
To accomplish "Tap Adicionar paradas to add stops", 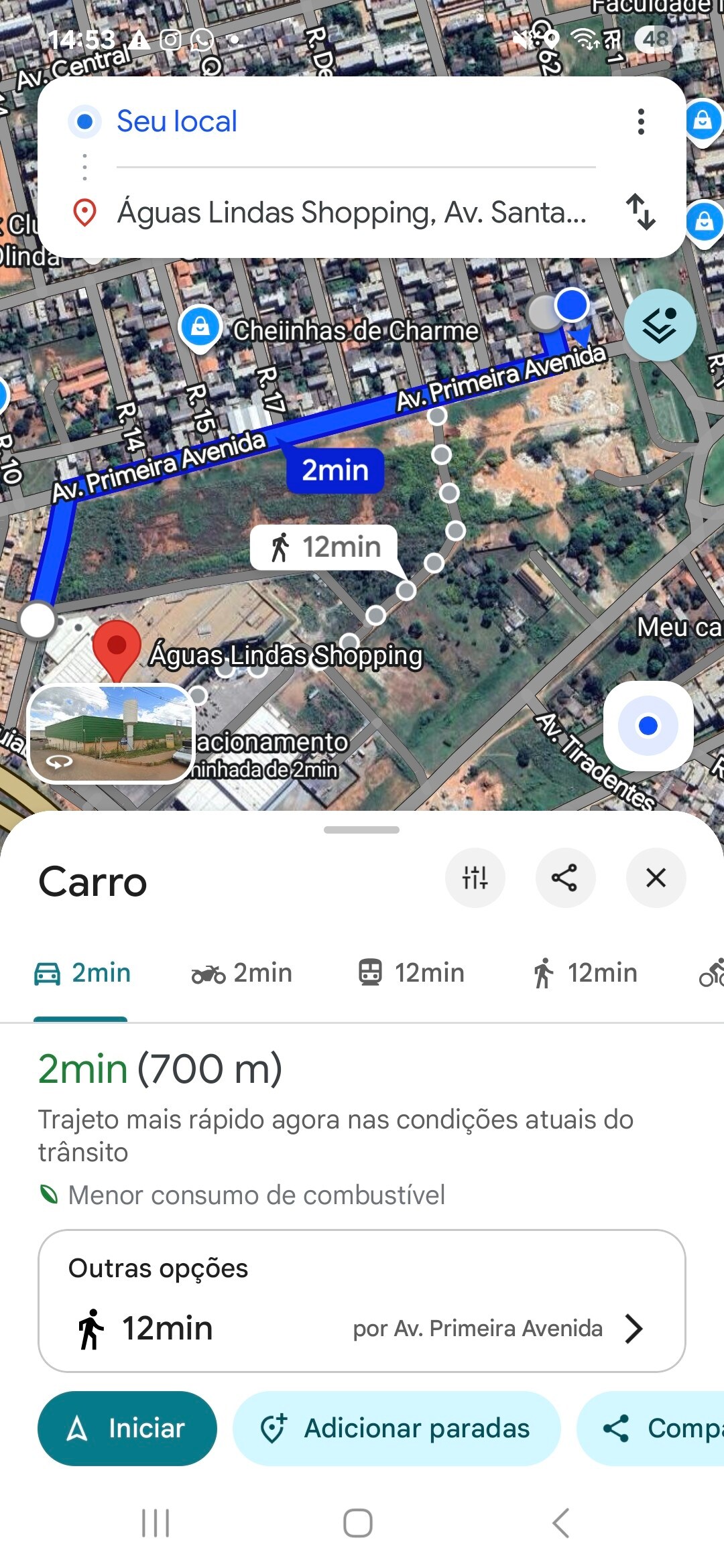I will (396, 1428).
